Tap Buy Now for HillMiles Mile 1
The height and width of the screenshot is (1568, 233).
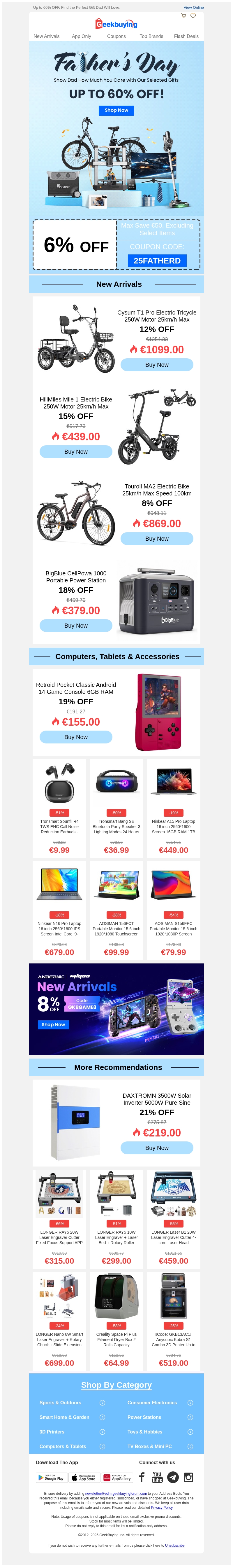point(76,452)
